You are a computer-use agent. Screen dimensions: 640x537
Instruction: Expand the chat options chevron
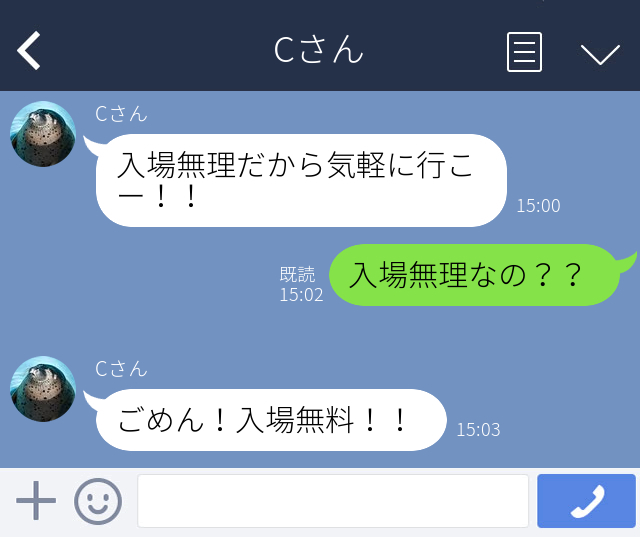(600, 53)
